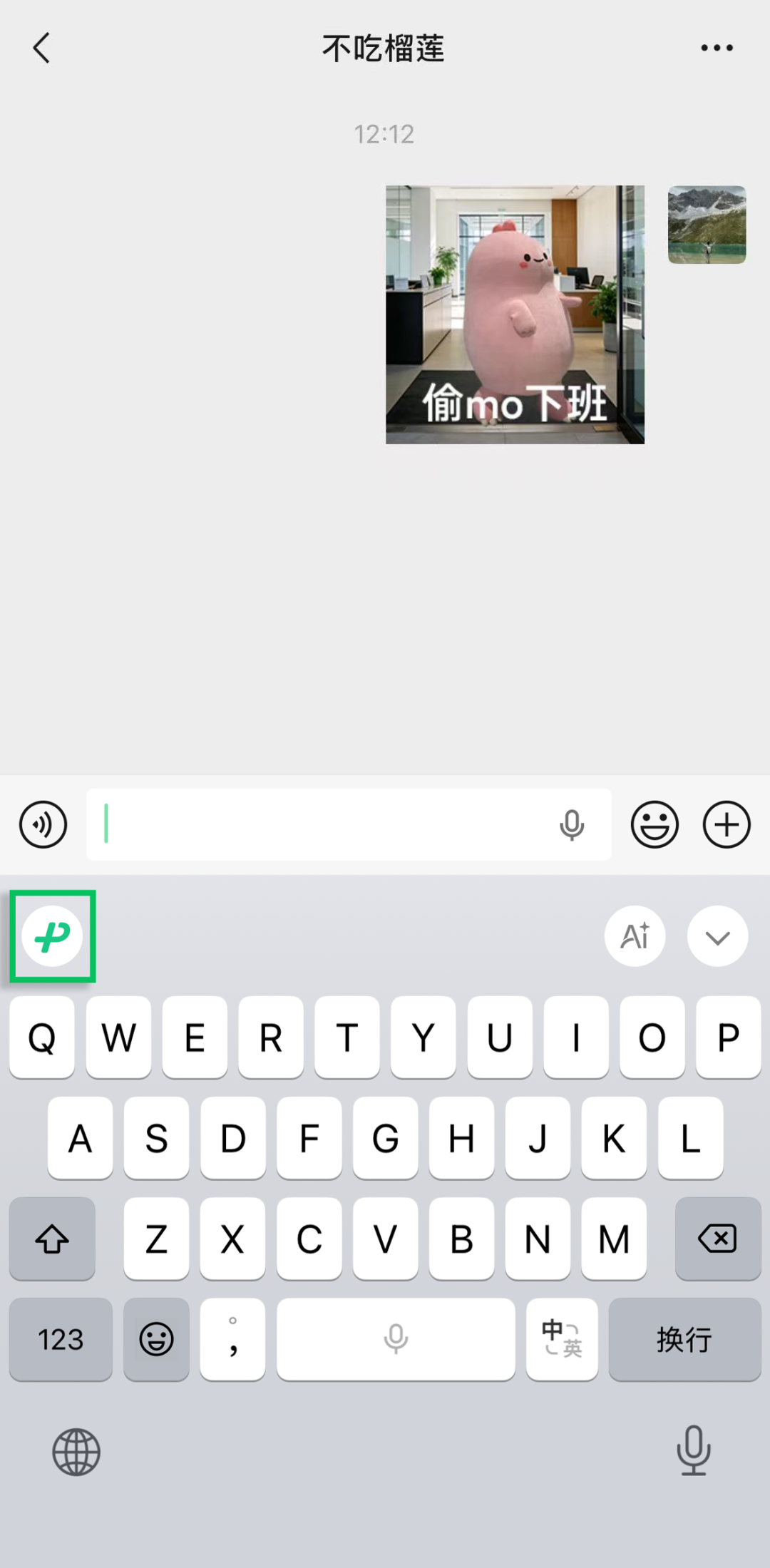This screenshot has width=770, height=1568.
Task: Start dictation with the bottom microphone
Action: [x=693, y=1450]
